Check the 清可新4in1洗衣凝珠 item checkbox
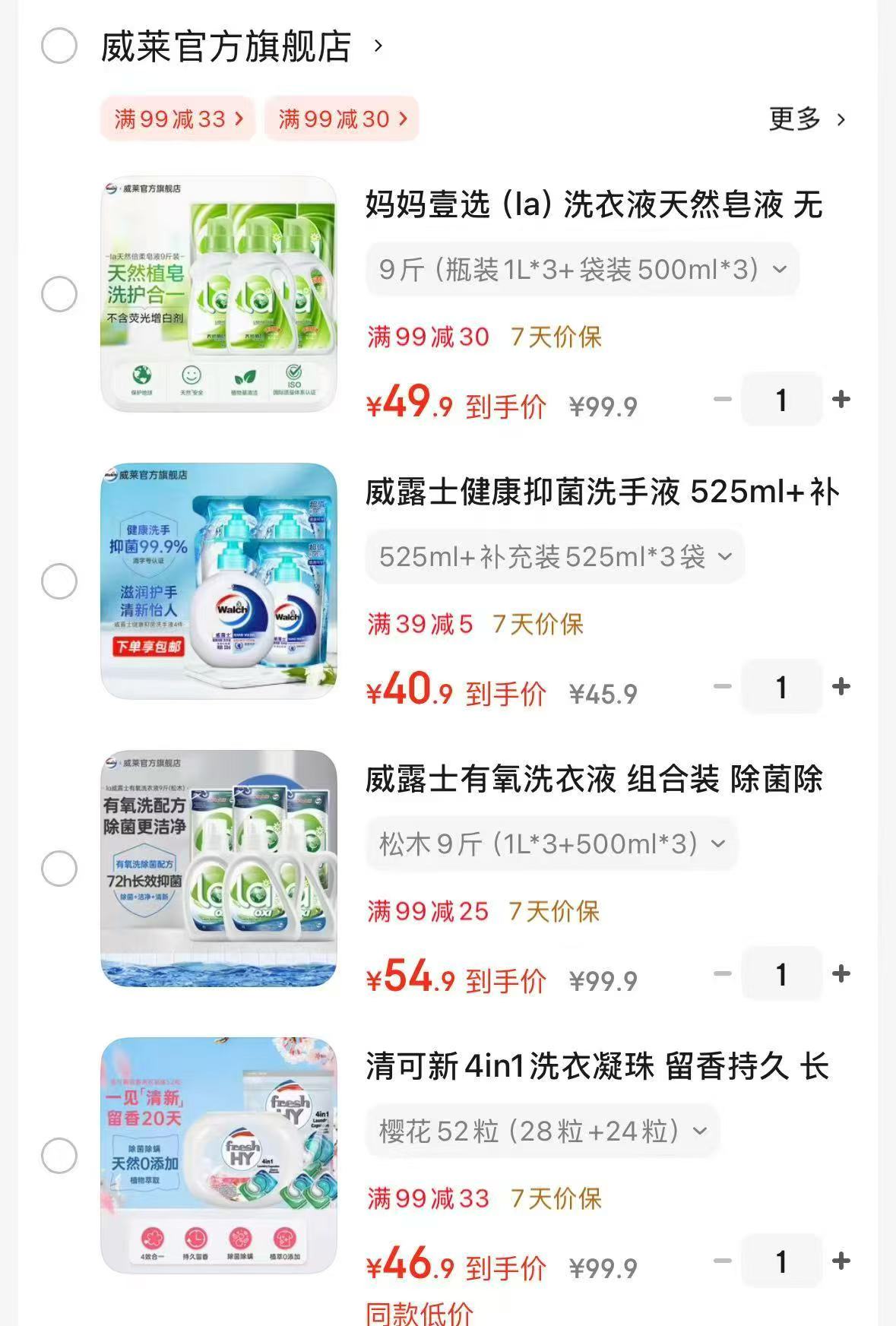The height and width of the screenshot is (1326, 896). (x=59, y=1155)
